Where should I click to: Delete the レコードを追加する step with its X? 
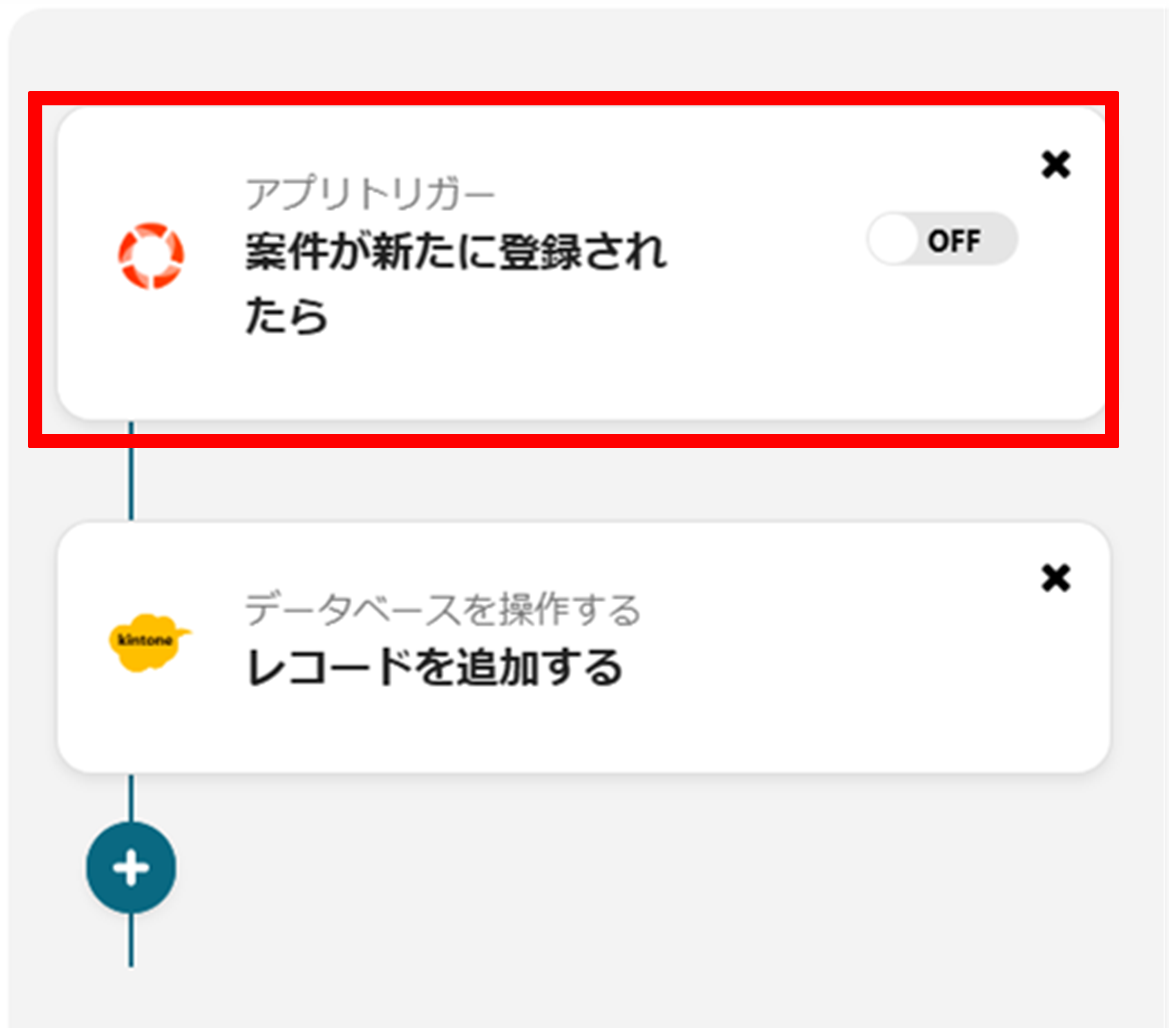pos(1055,577)
